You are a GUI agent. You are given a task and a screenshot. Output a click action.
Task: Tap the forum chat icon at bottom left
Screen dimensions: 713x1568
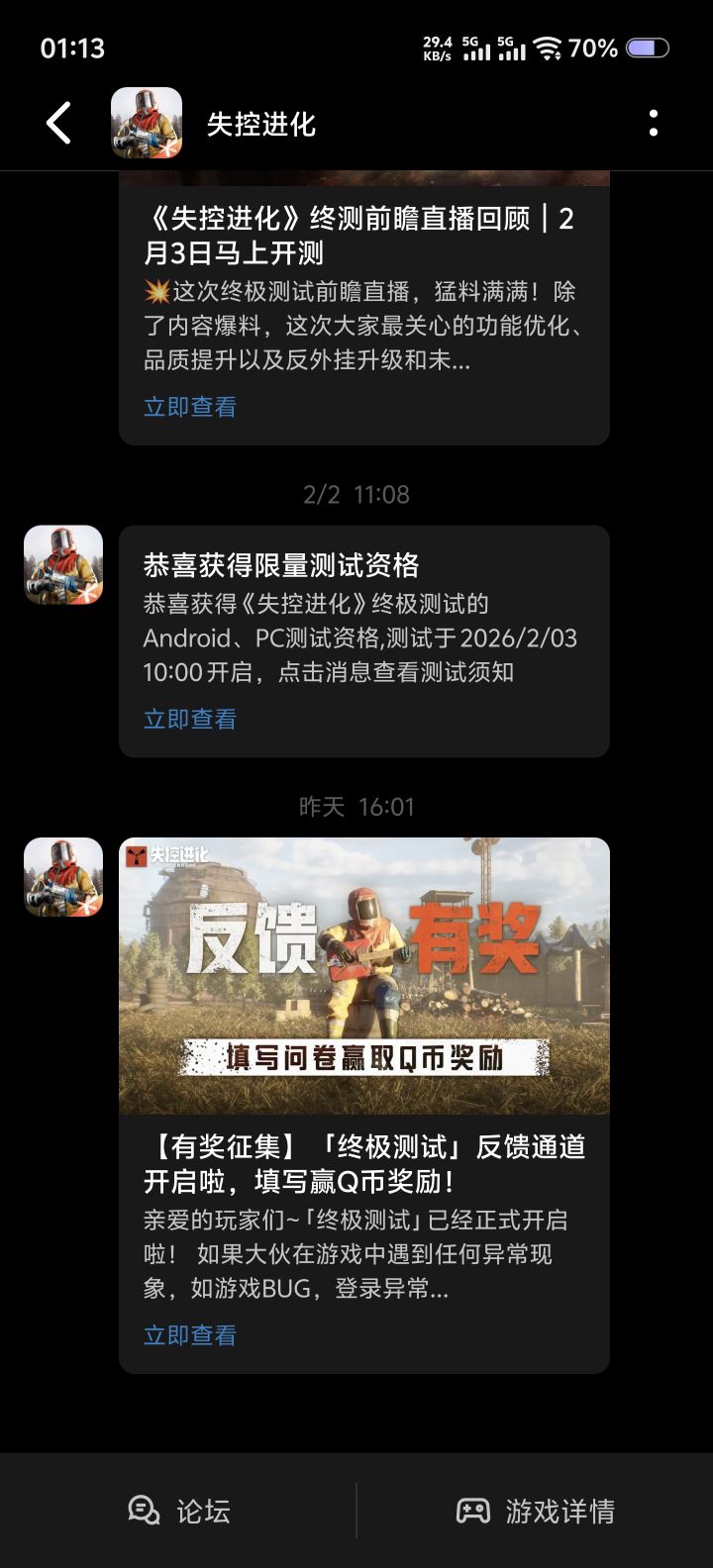pos(145,1511)
